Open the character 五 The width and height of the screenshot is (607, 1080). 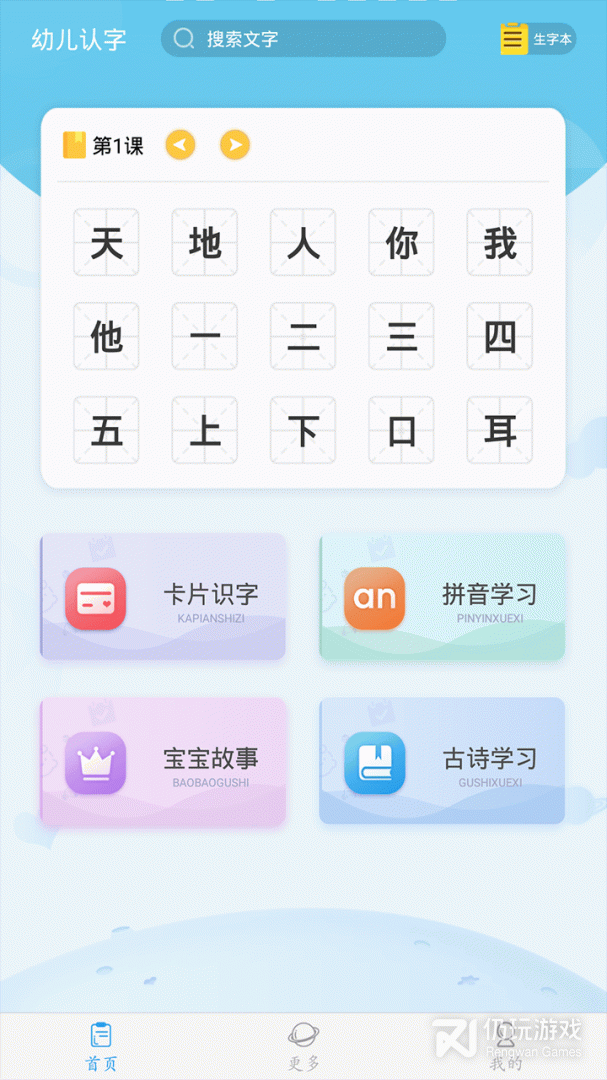point(106,430)
